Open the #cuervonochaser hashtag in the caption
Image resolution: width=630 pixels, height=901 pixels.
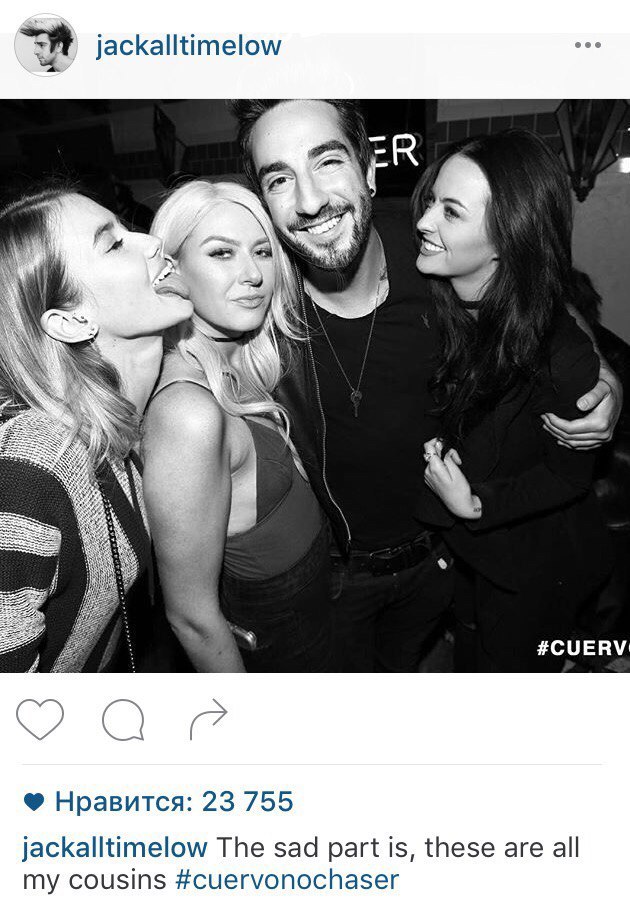click(286, 880)
